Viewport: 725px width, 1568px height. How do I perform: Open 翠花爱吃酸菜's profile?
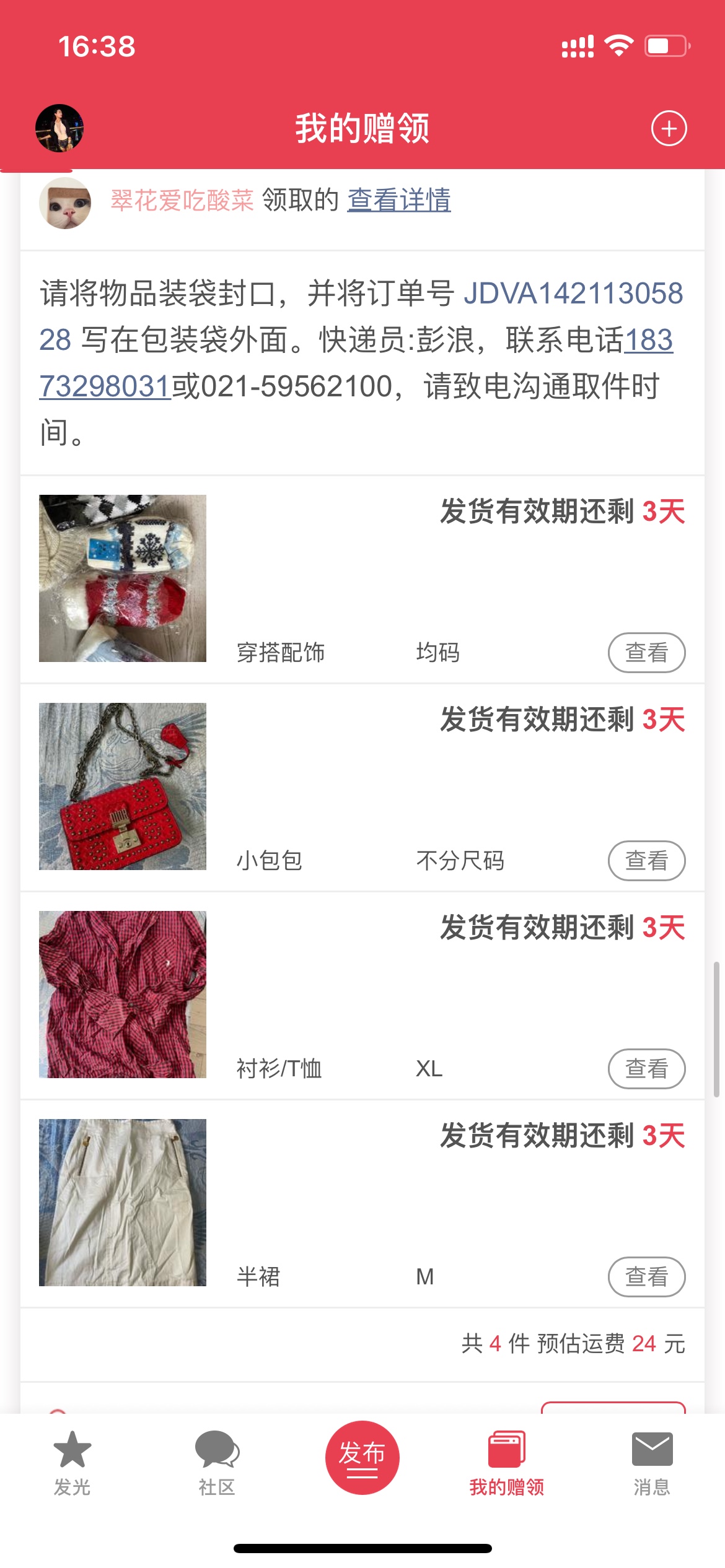pos(182,200)
